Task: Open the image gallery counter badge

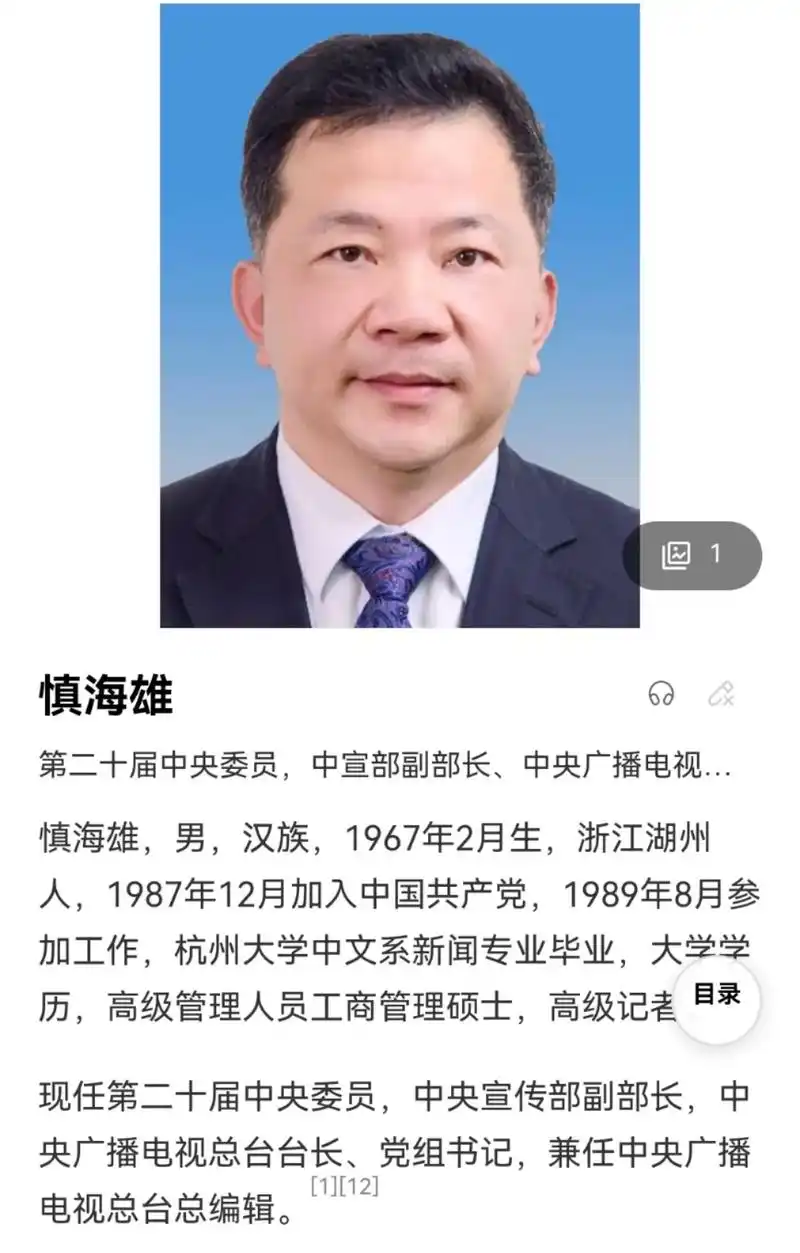Action: (692, 554)
